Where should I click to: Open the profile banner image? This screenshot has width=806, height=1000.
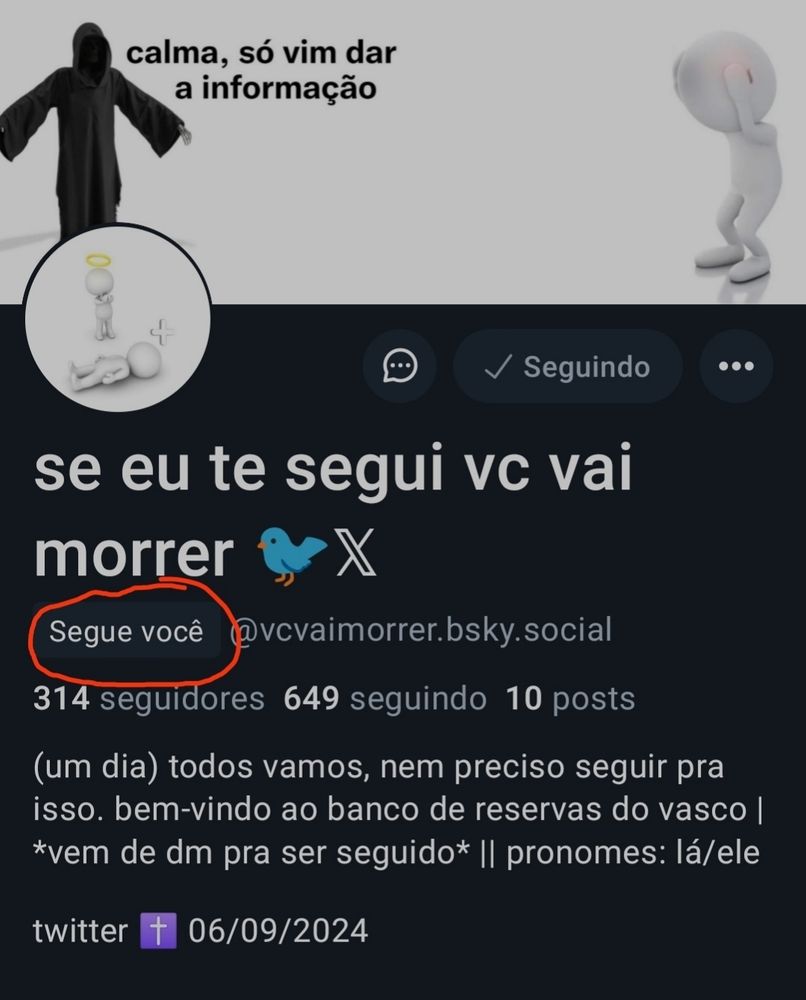click(403, 152)
